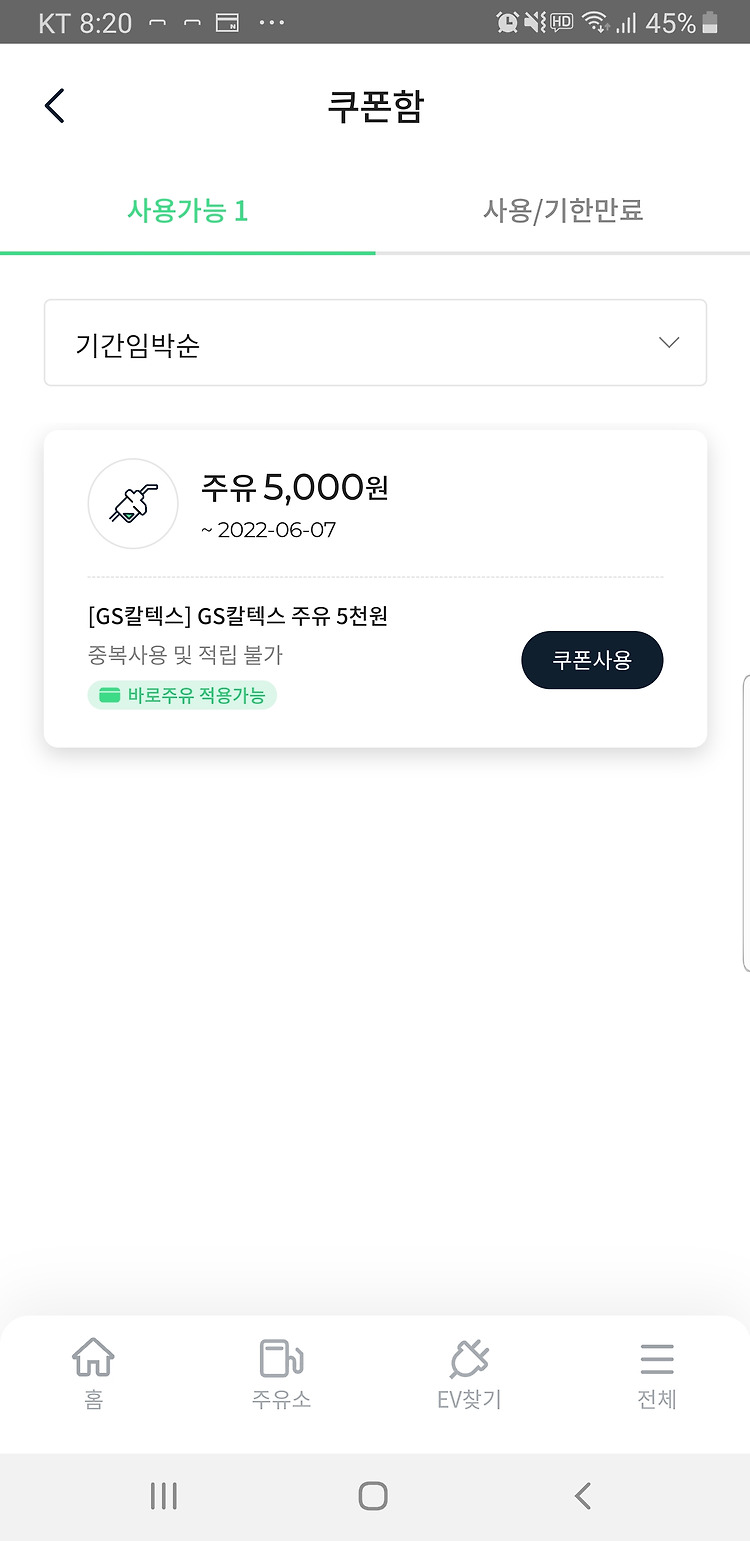Go to the 홈 tab

(x=93, y=1375)
